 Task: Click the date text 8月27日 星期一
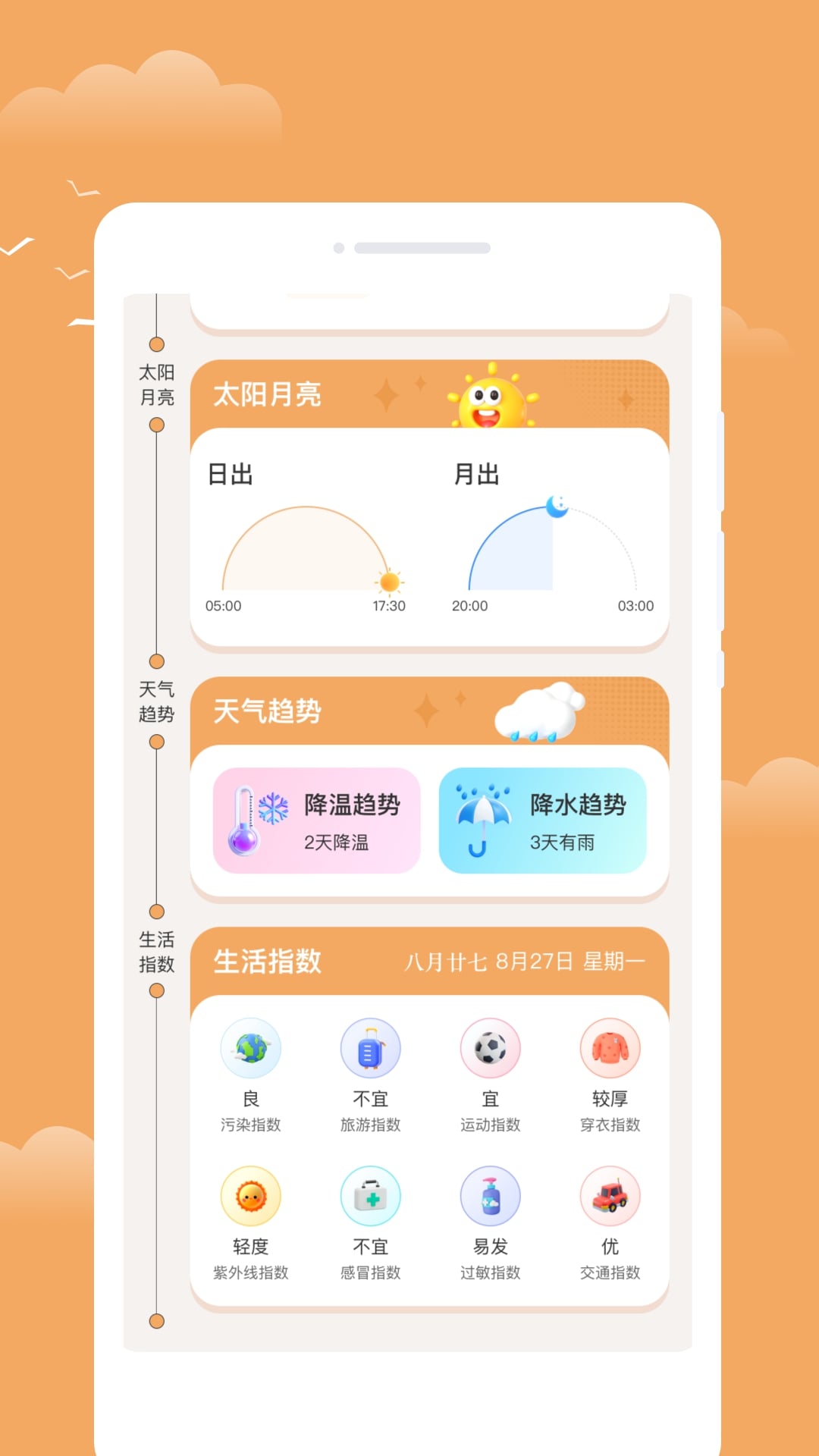573,962
